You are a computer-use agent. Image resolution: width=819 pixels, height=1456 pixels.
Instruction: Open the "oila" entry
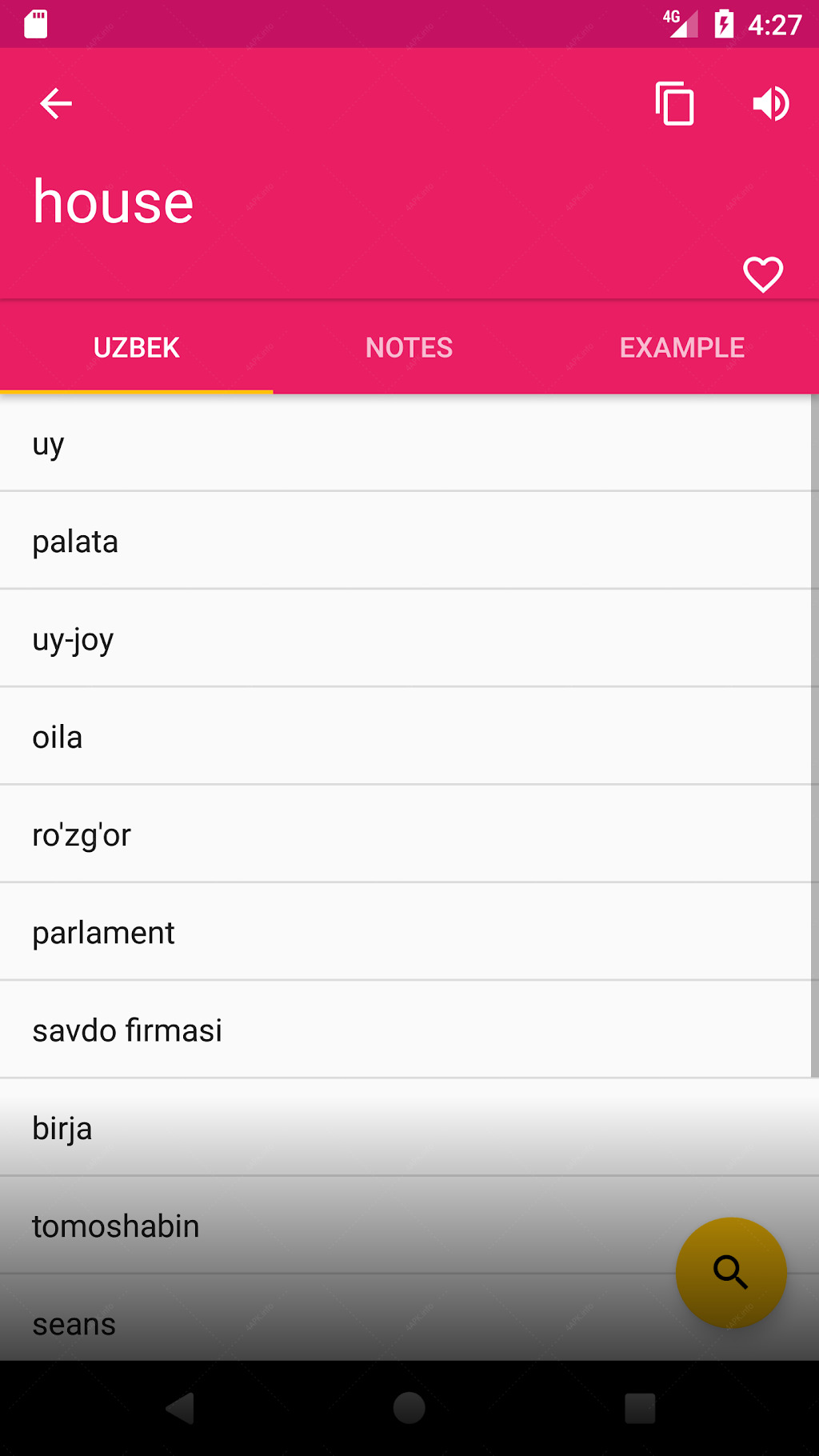(x=406, y=736)
